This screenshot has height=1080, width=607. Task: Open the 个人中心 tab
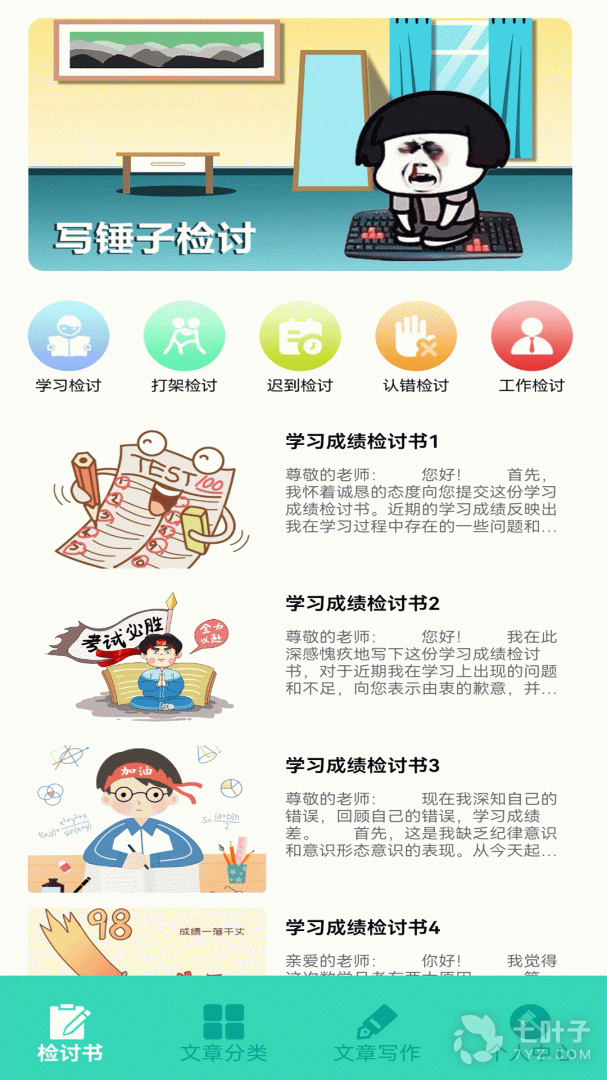click(530, 1032)
